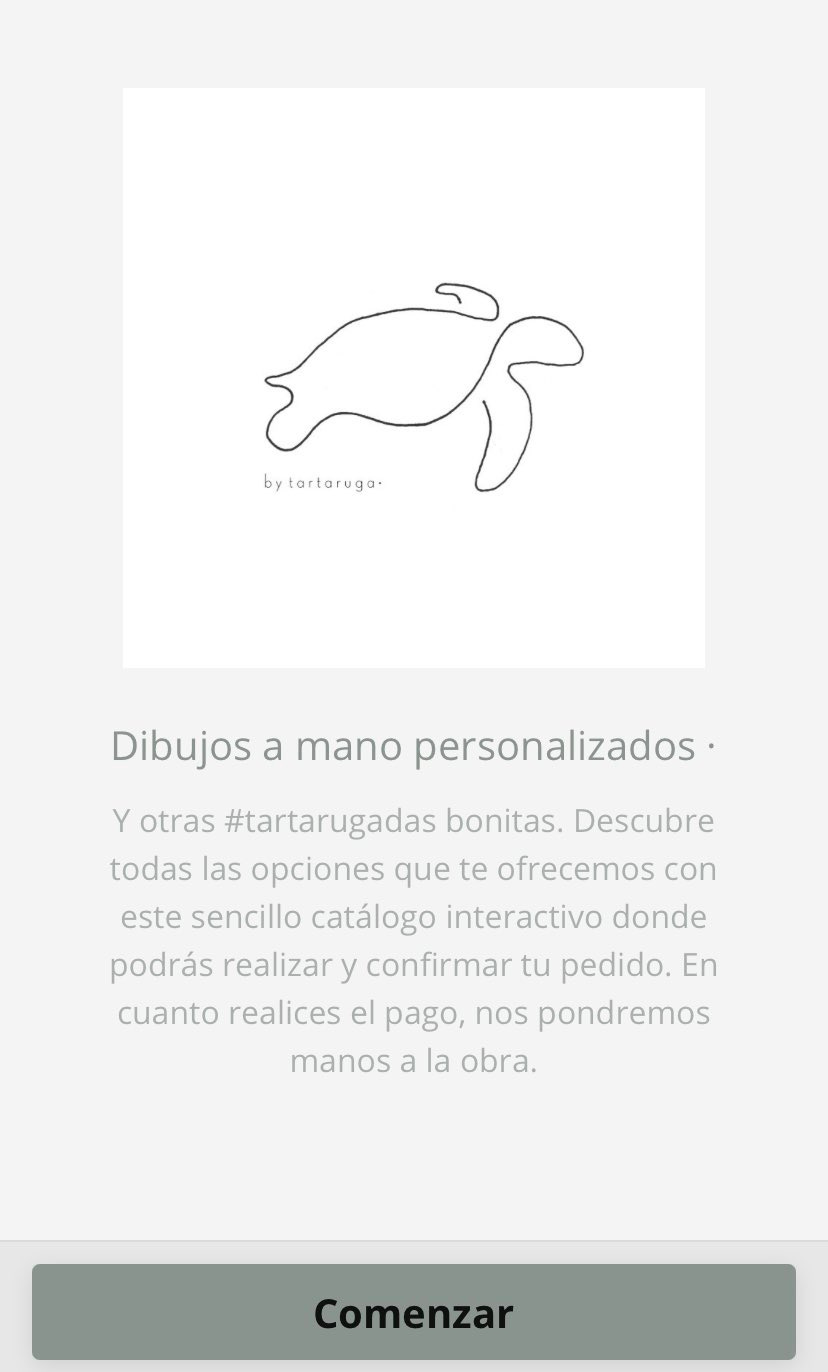Click the dot after personalizados in the heading
Viewport: 828px width, 1372px height.
coord(711,745)
